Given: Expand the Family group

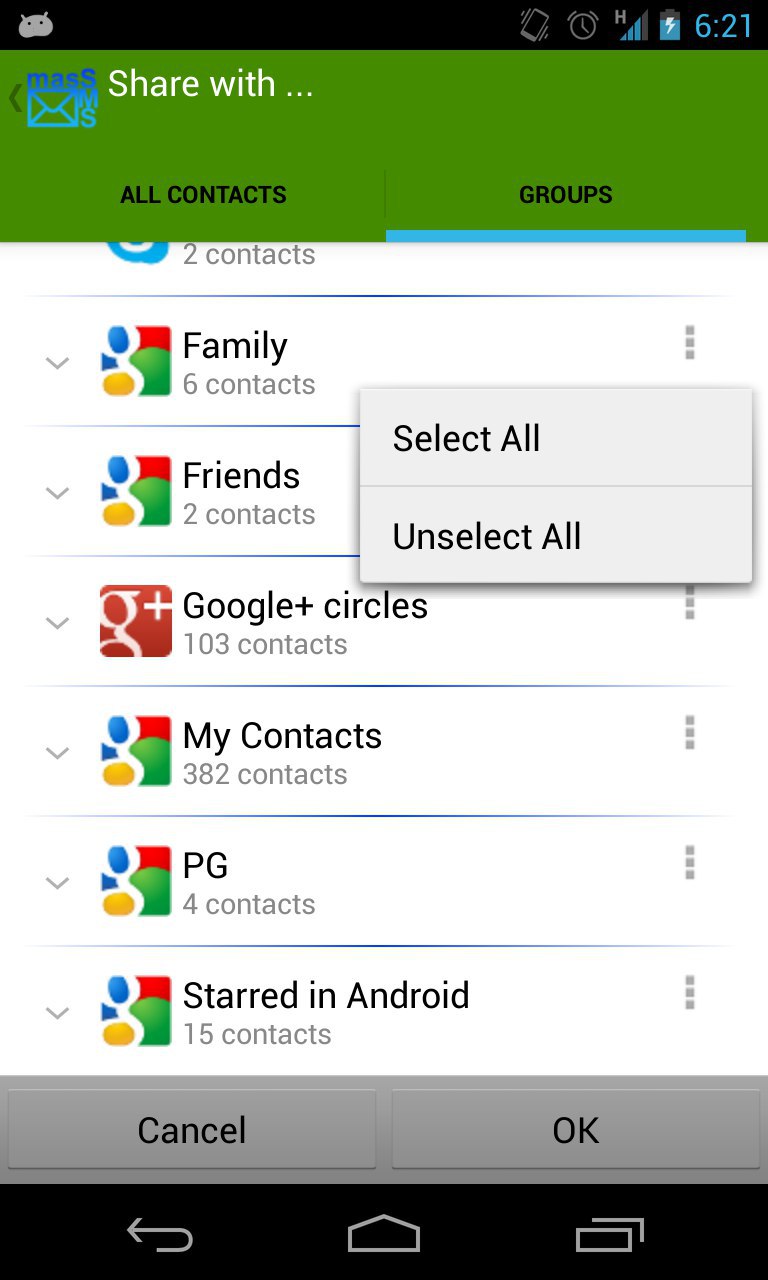Looking at the screenshot, I should (58, 363).
